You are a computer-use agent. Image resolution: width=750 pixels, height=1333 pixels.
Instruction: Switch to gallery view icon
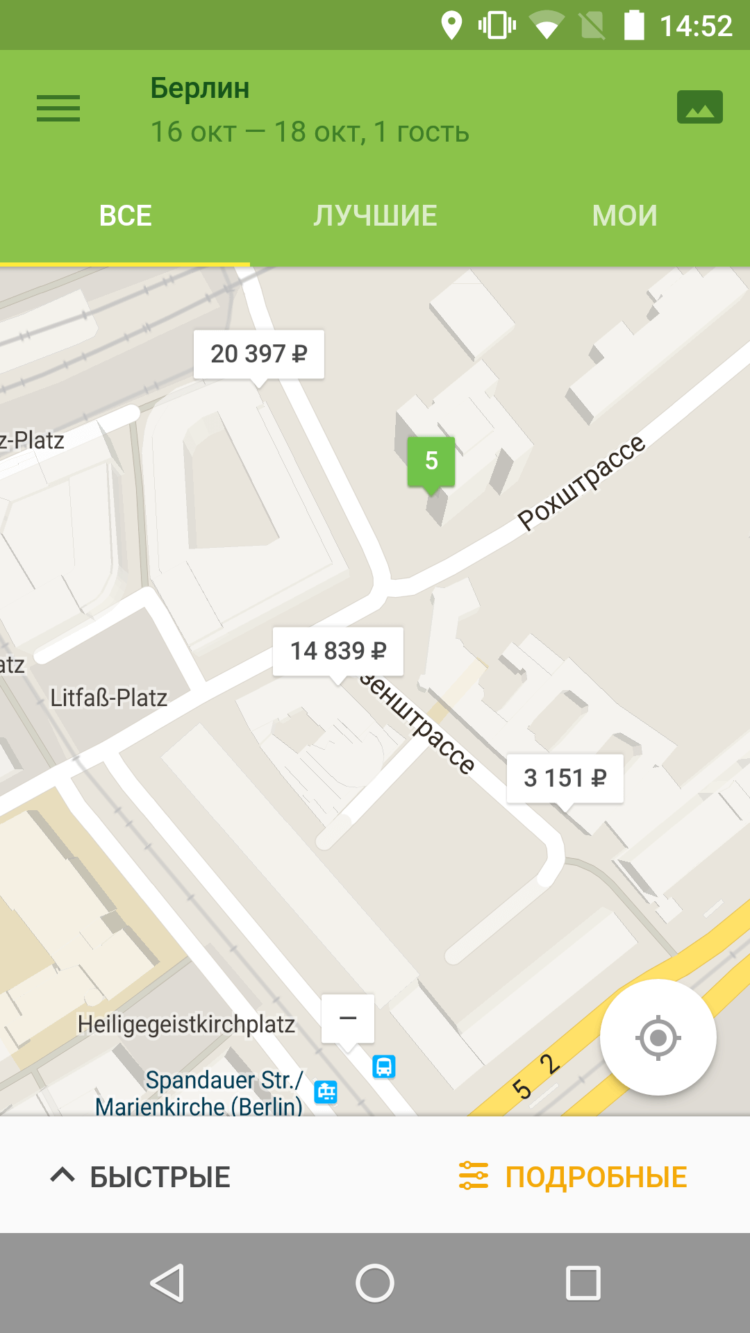click(x=699, y=107)
